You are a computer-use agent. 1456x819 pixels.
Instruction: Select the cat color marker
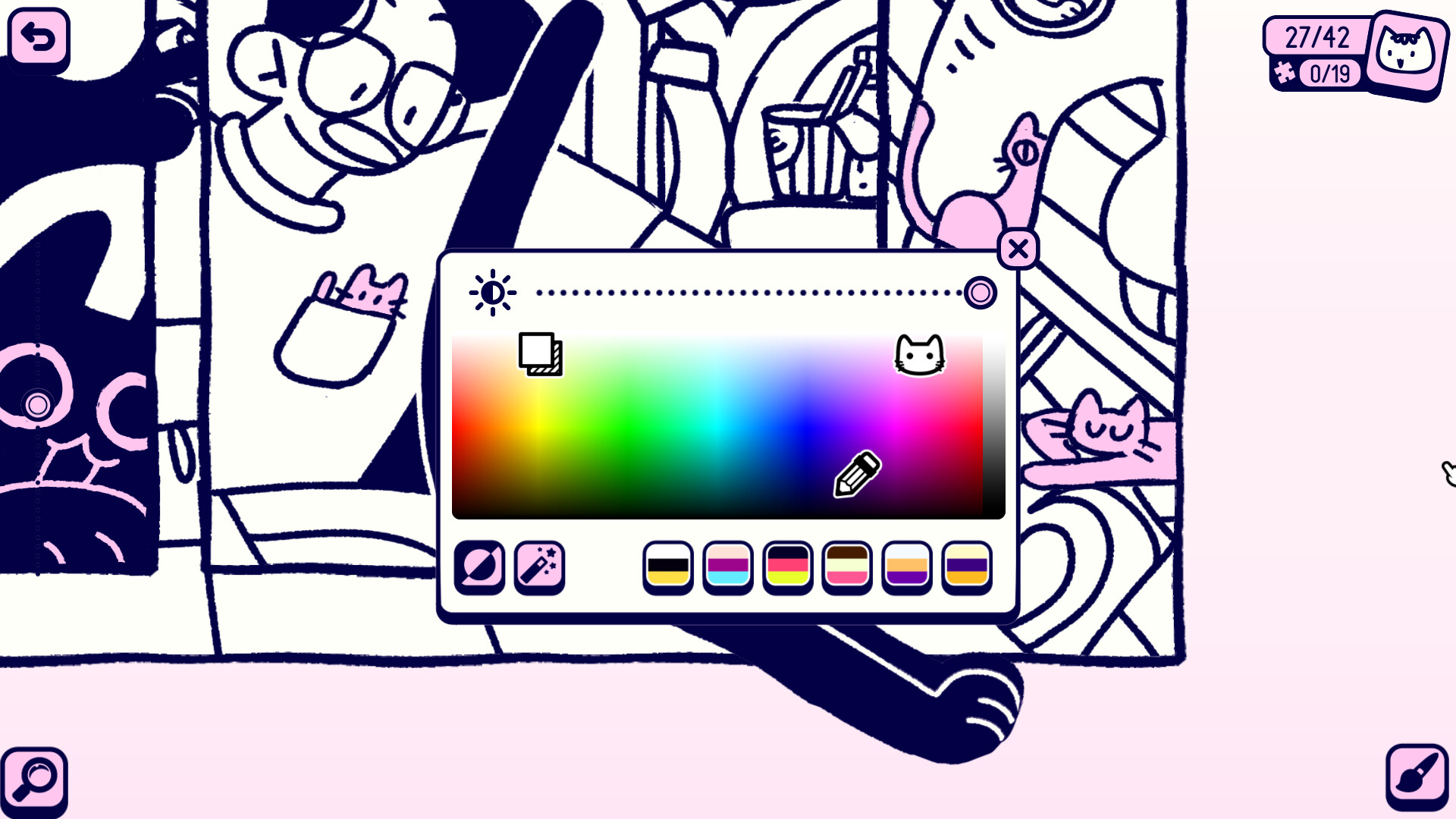(x=920, y=355)
